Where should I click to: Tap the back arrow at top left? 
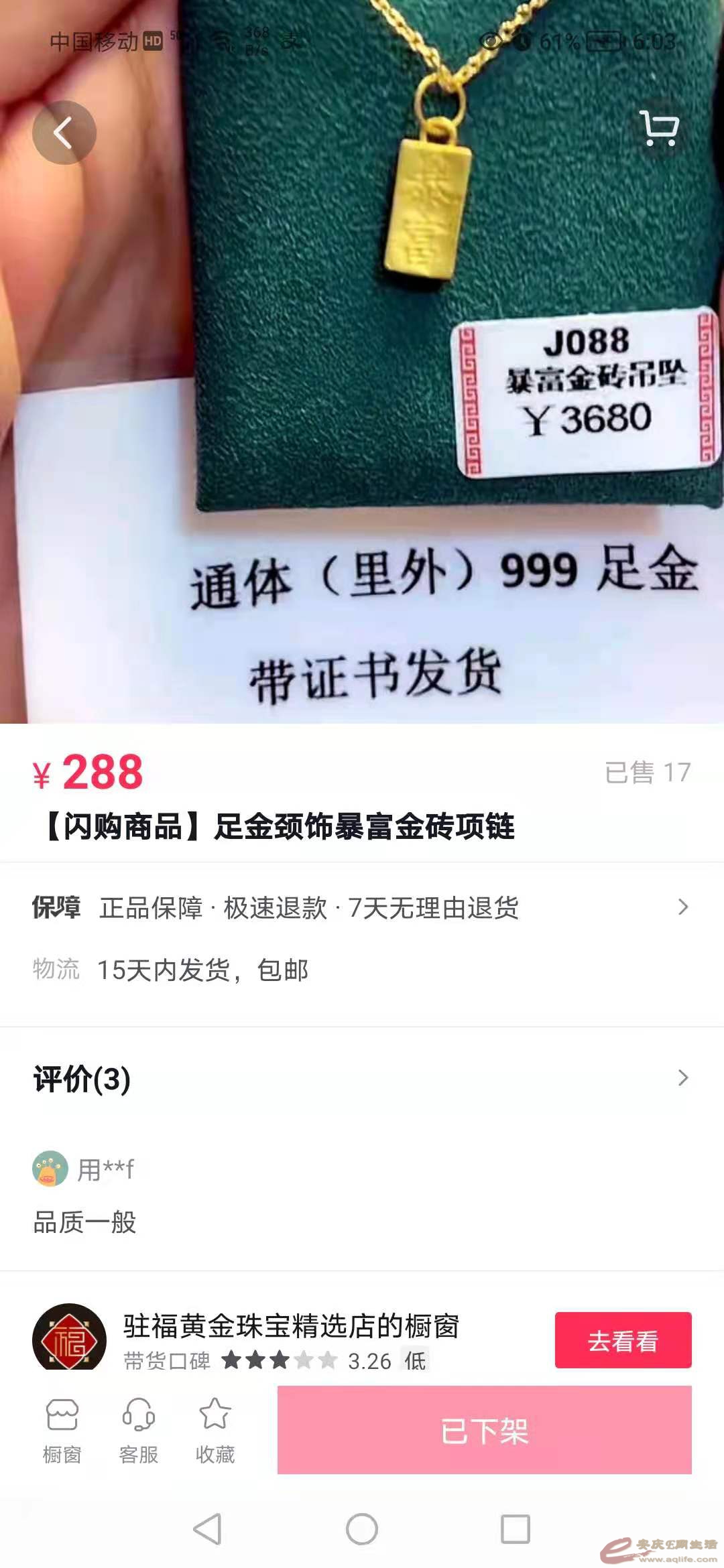(x=64, y=132)
